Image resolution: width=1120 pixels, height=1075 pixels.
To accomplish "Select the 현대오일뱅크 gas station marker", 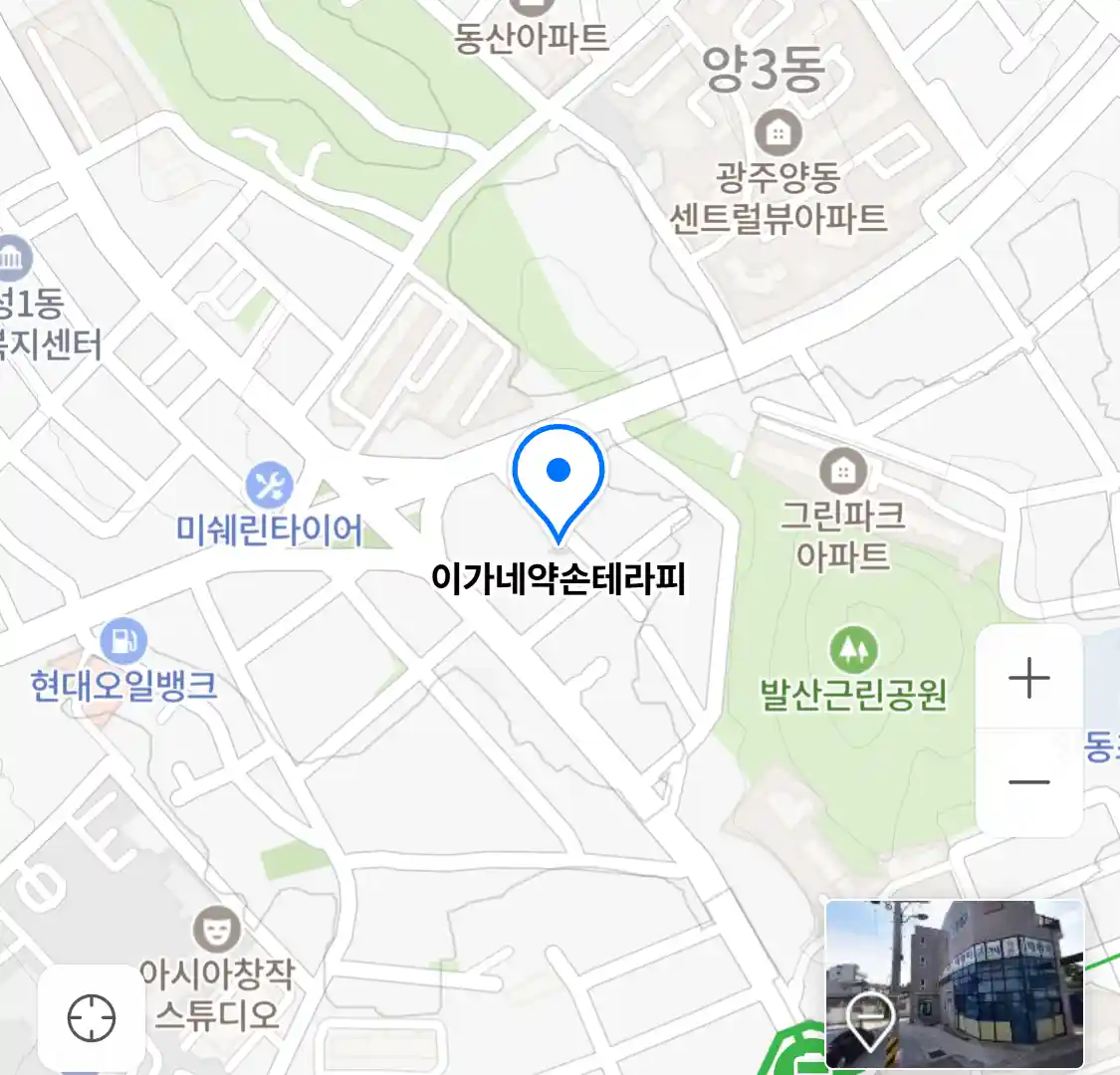I will click(123, 642).
